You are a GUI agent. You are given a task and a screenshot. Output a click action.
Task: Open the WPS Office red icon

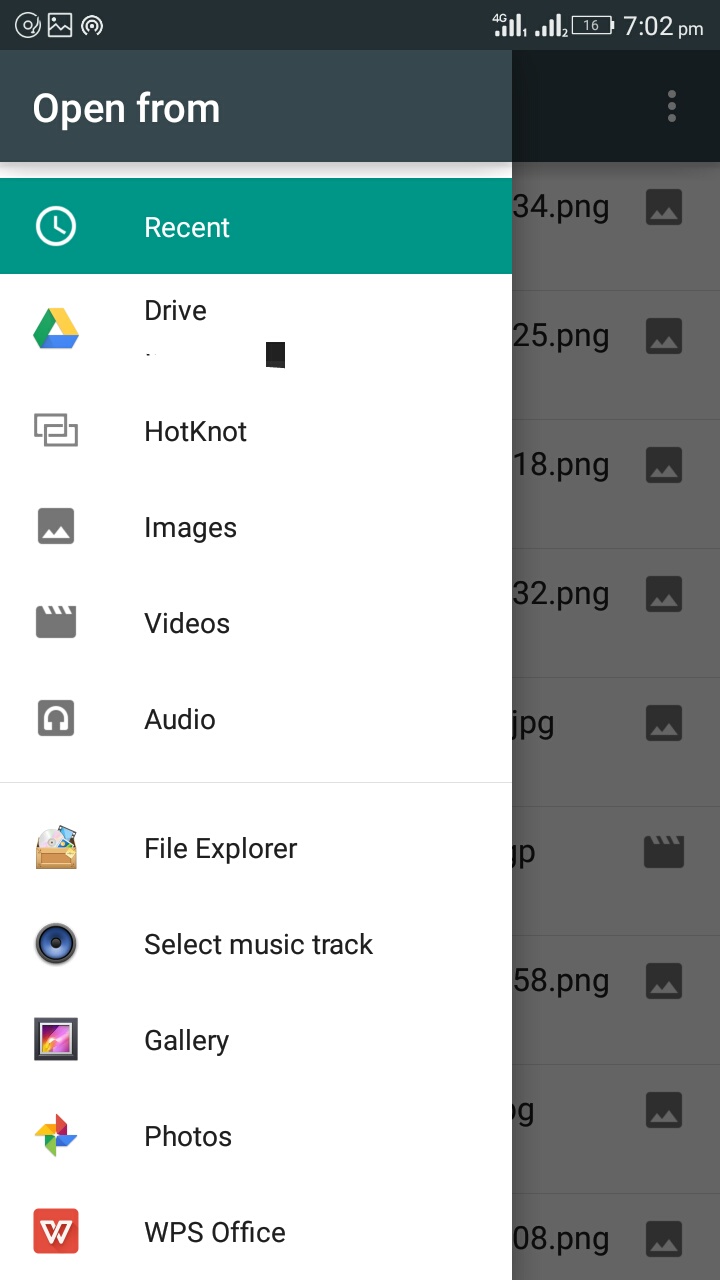click(56, 1231)
